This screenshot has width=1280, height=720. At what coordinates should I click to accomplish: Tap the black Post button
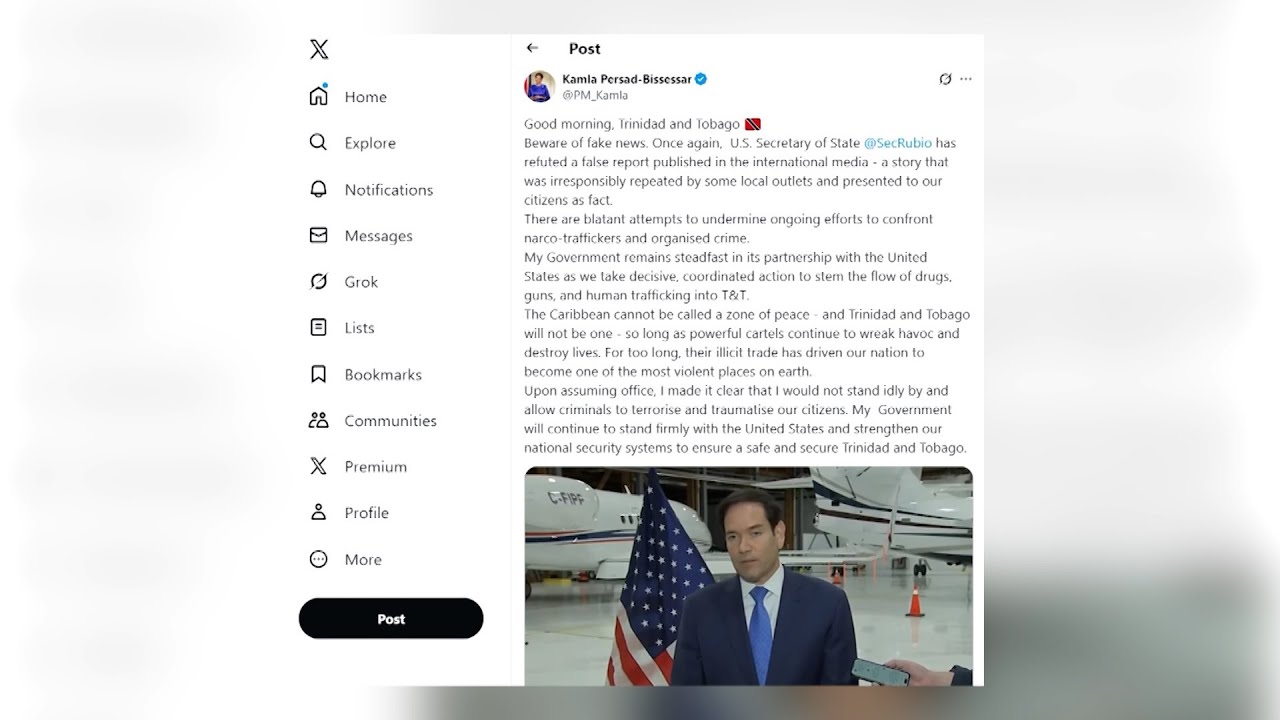(391, 619)
